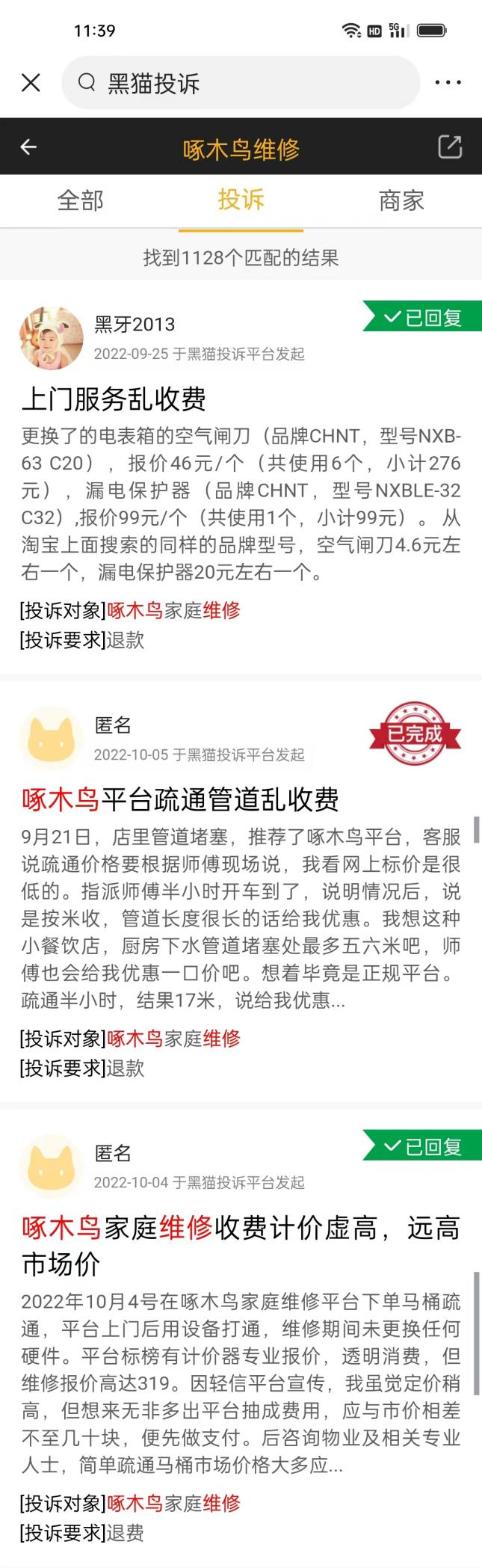Screen dimensions: 482x1568
Task: Open the three-dot overflow menu
Action: click(x=448, y=82)
